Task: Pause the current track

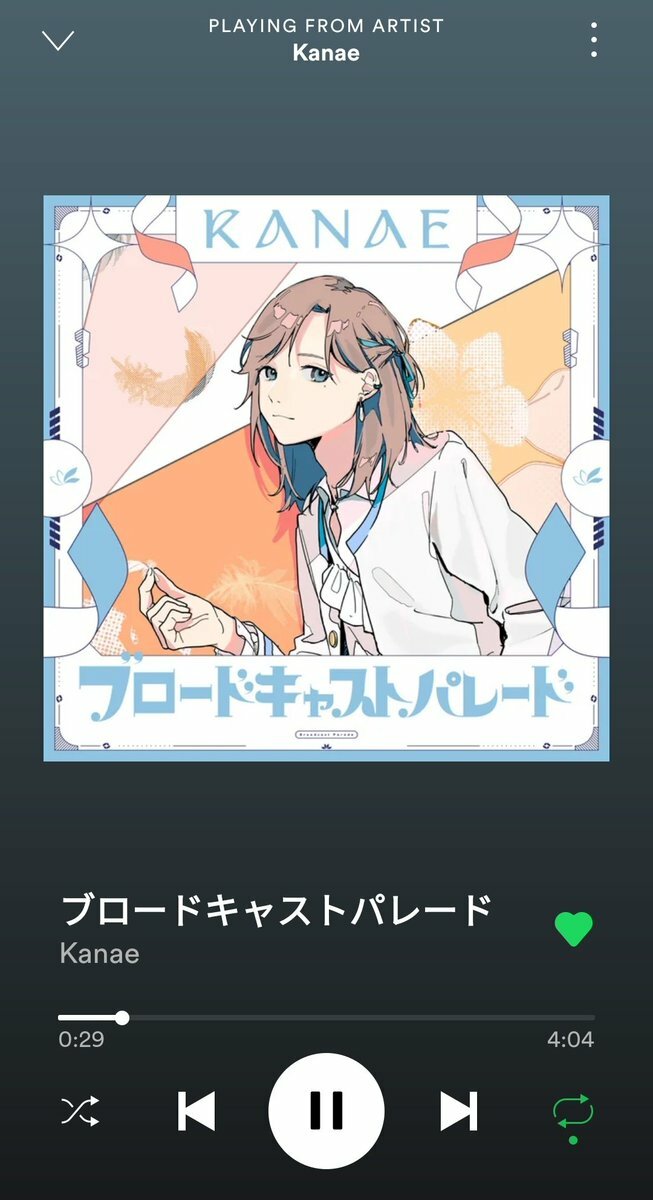Action: coord(326,1110)
